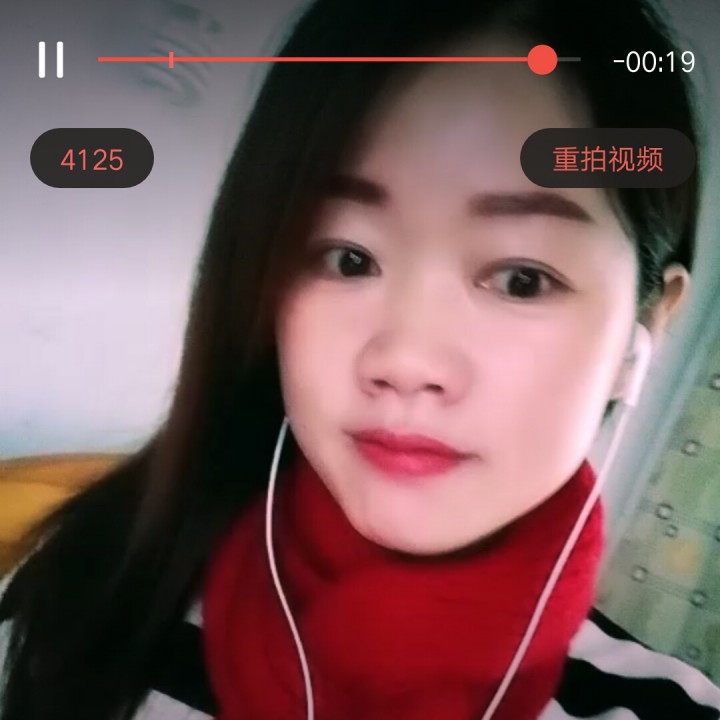Tap the 4125 pill button
This screenshot has width=720, height=720.
[92, 159]
